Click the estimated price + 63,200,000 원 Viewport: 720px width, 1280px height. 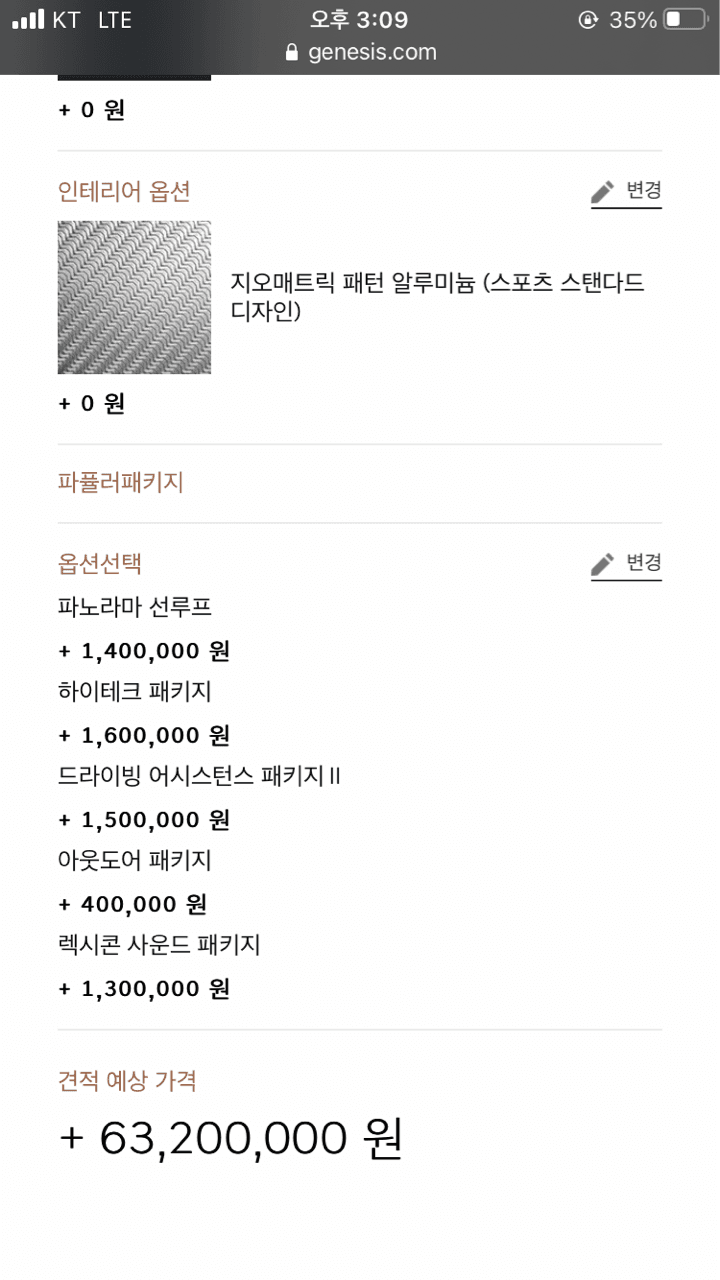click(x=230, y=1137)
